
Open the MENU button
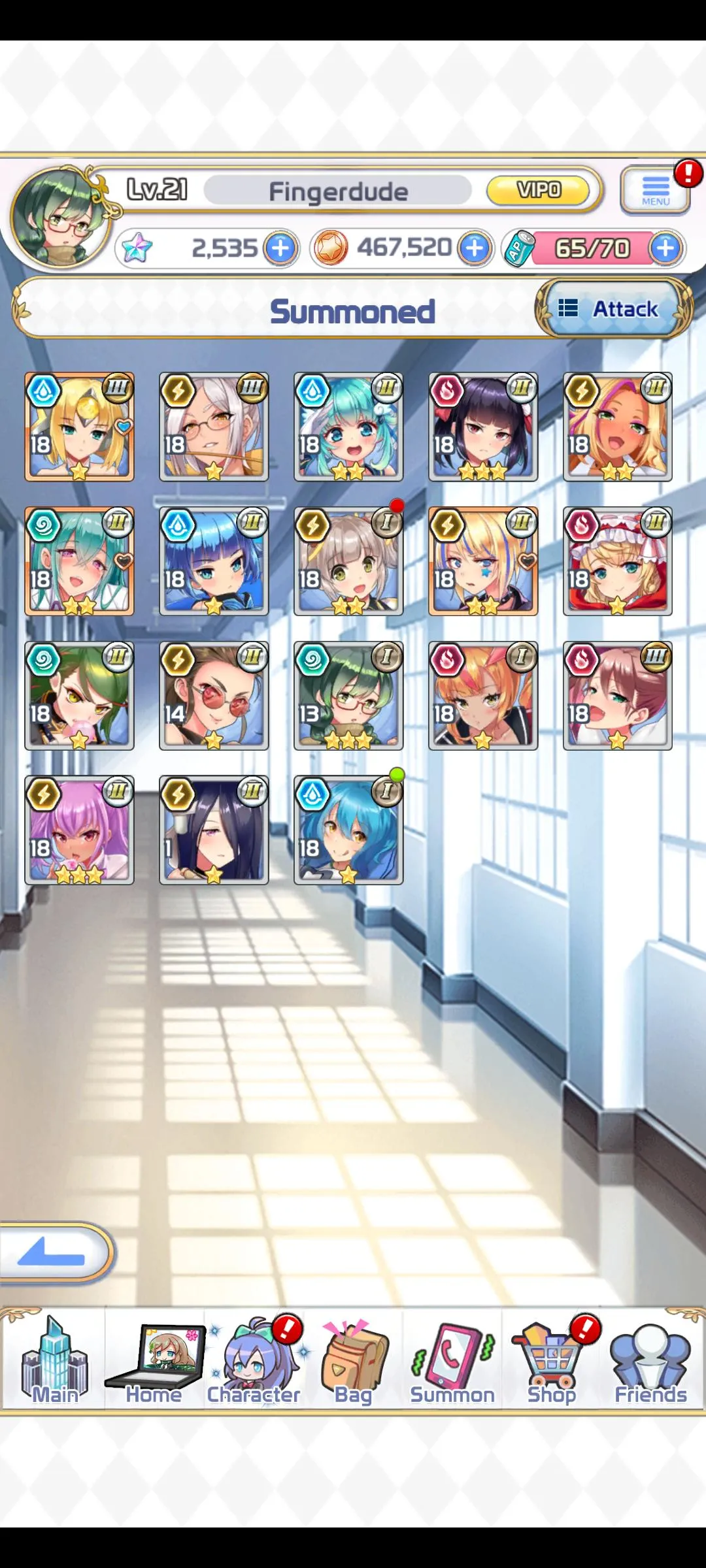click(655, 190)
